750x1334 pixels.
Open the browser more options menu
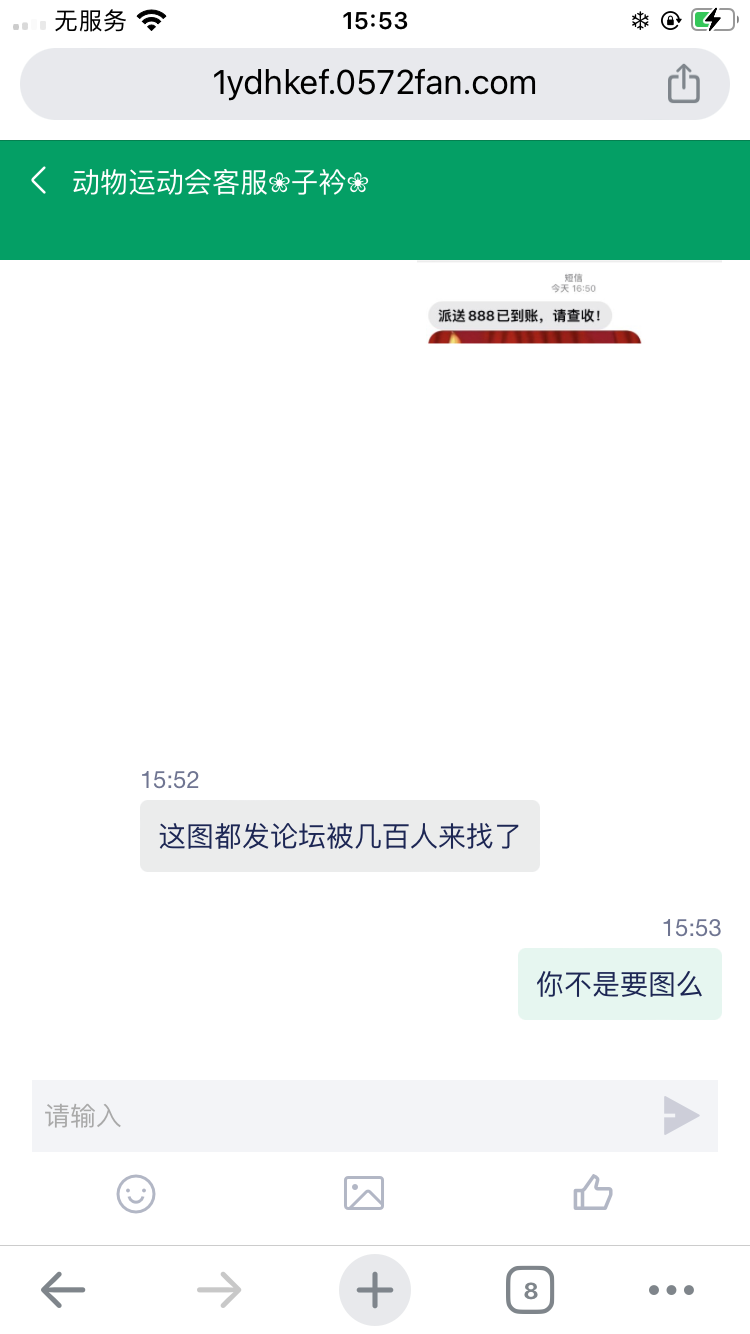(x=670, y=1290)
